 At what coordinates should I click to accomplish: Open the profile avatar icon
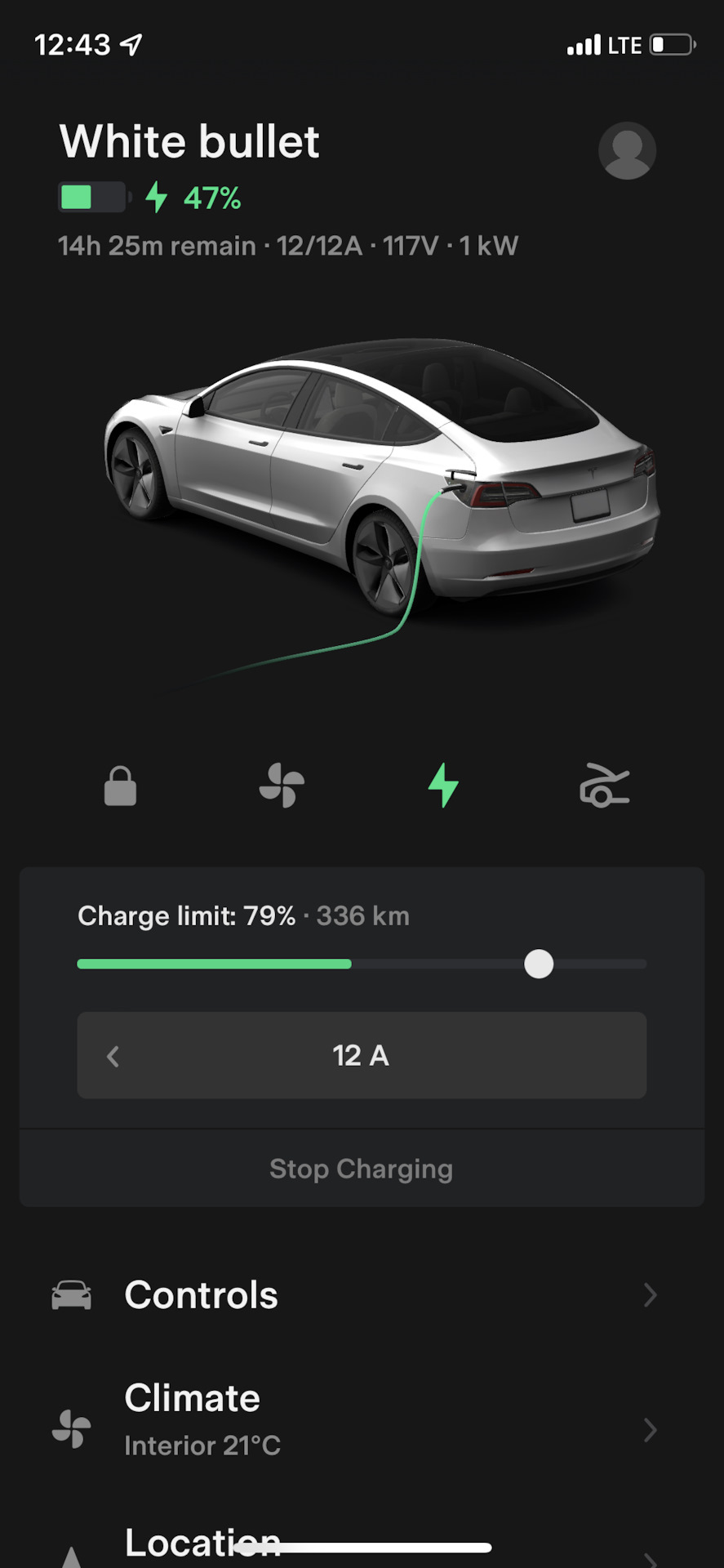pyautogui.click(x=627, y=151)
